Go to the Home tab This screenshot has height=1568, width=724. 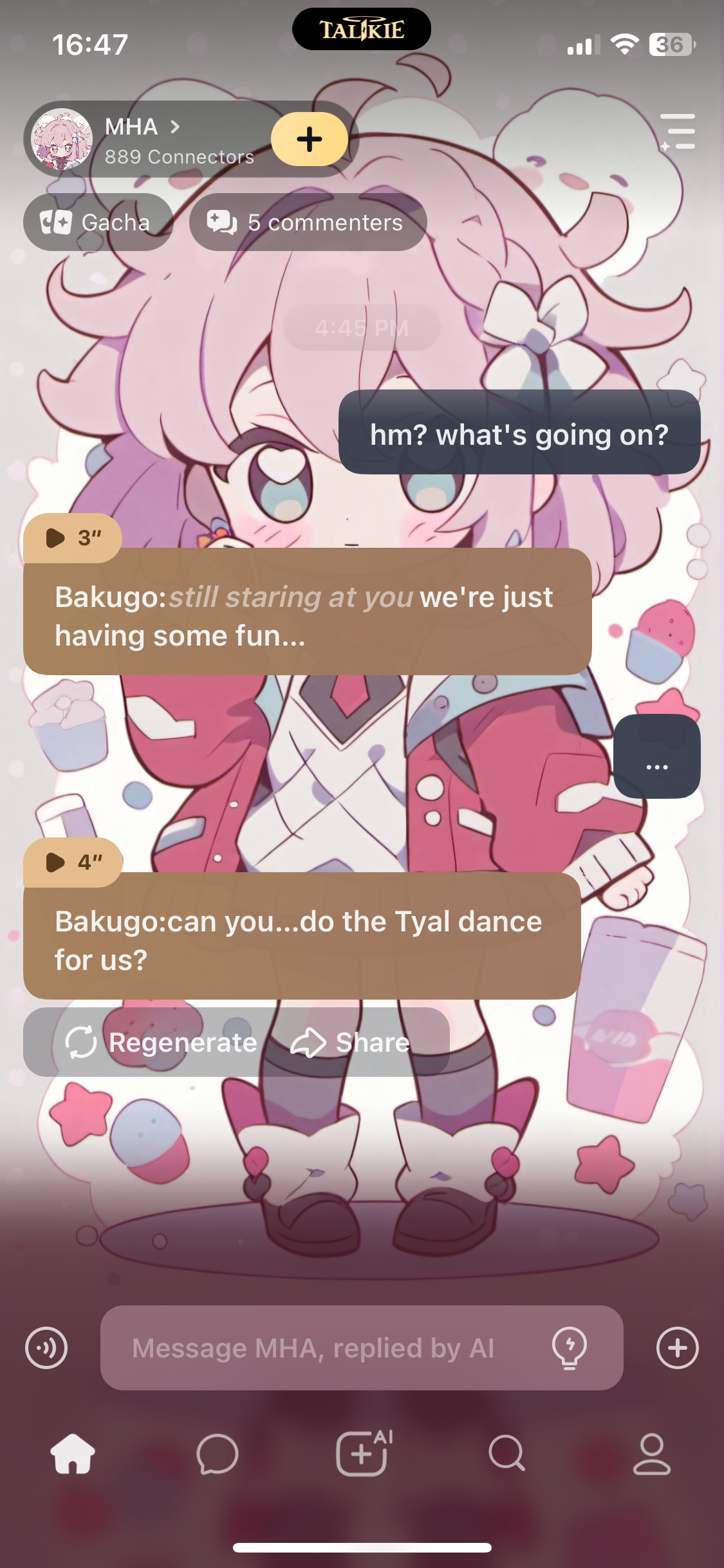coord(73,1454)
